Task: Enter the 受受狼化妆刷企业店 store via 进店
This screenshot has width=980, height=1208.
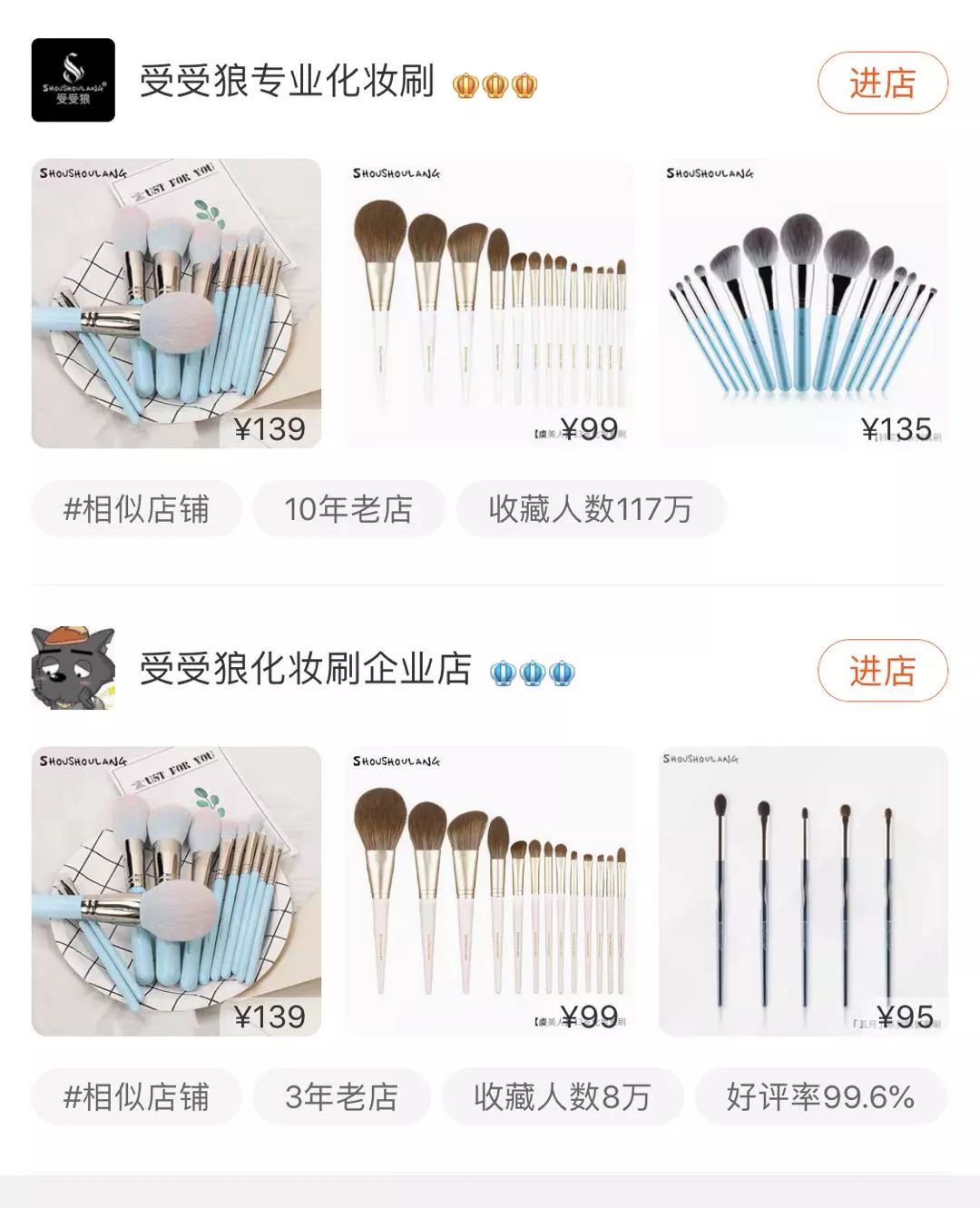Action: pos(882,672)
